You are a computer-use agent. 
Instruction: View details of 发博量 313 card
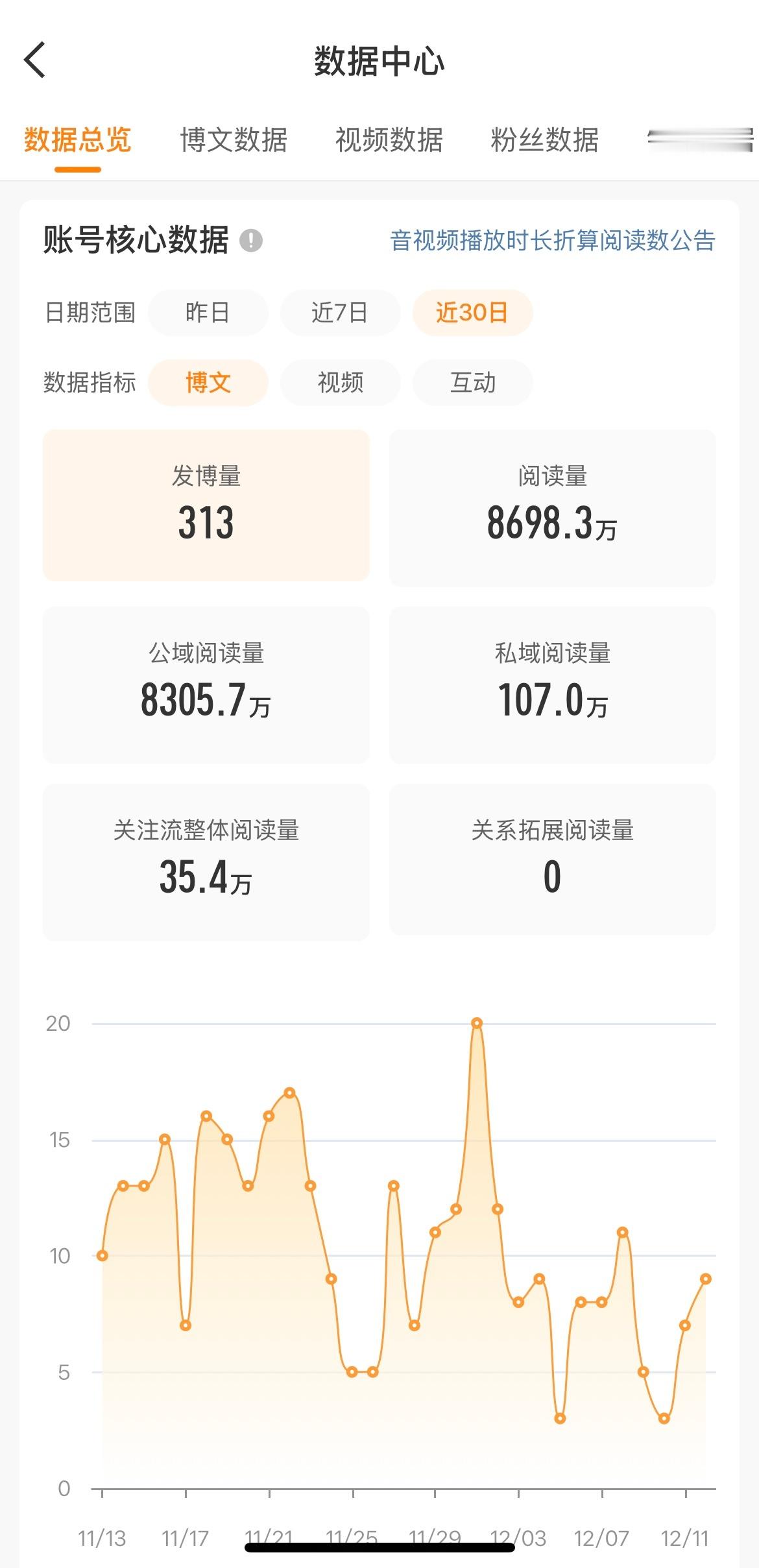tap(206, 505)
